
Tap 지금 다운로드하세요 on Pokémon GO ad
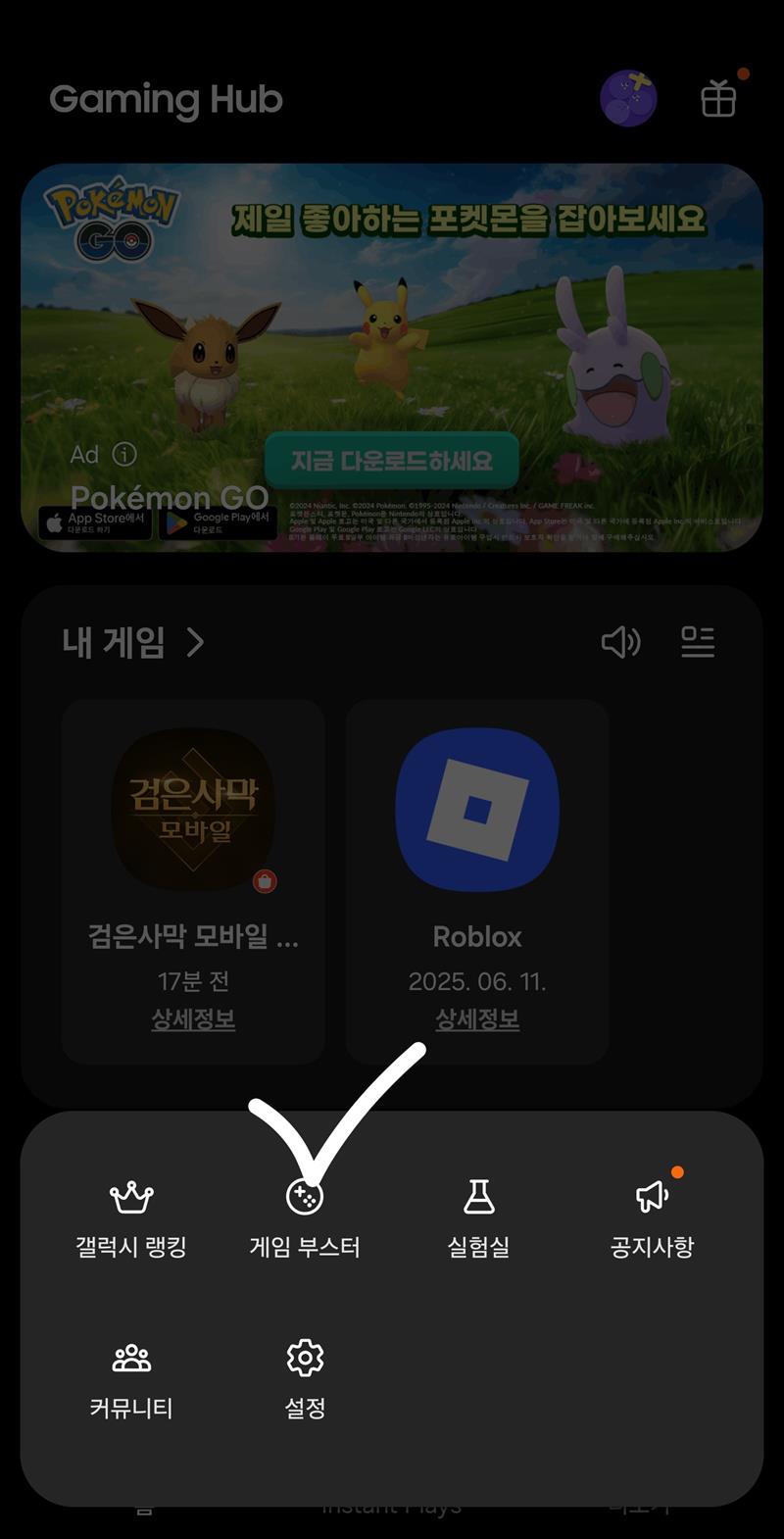tap(392, 460)
